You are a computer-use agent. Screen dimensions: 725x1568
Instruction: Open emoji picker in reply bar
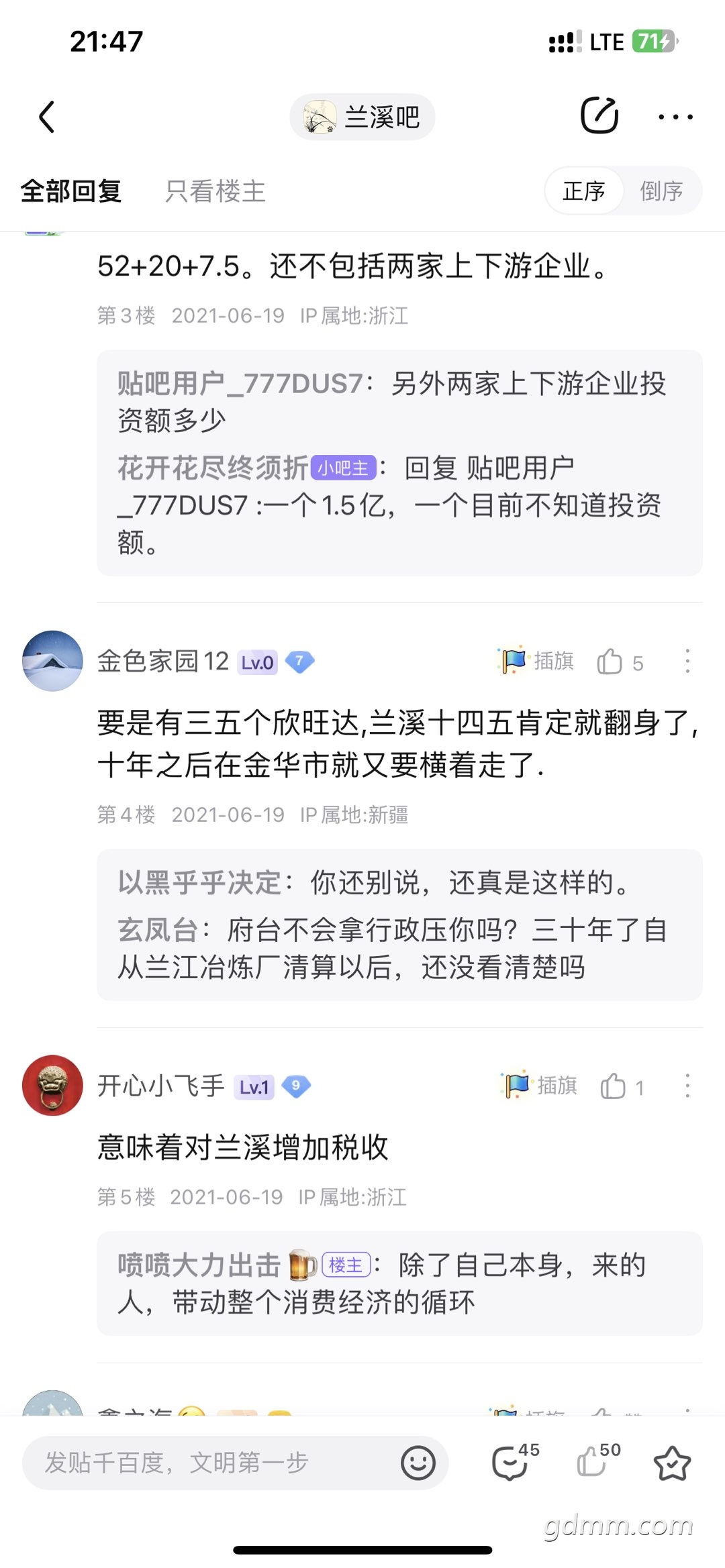(418, 1463)
